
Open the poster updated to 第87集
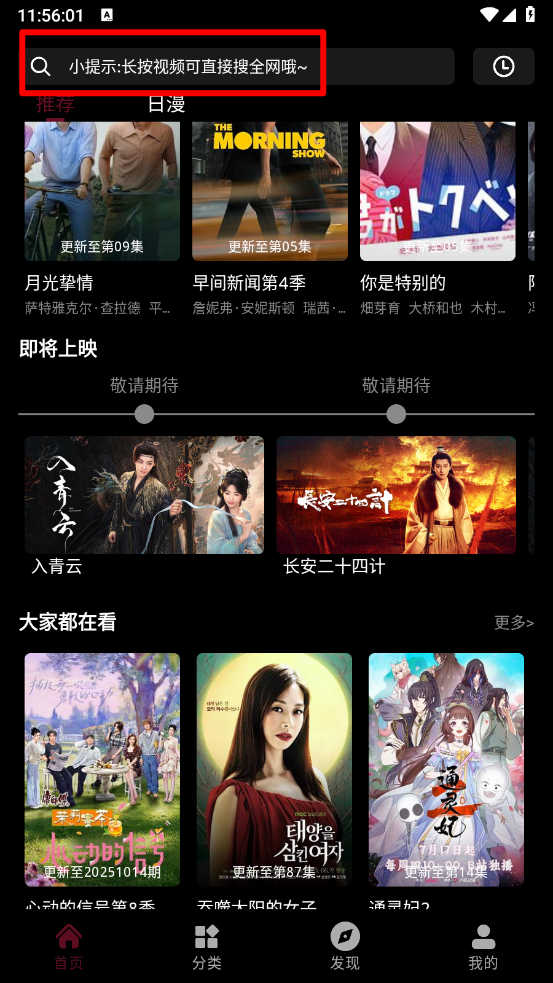[x=275, y=770]
